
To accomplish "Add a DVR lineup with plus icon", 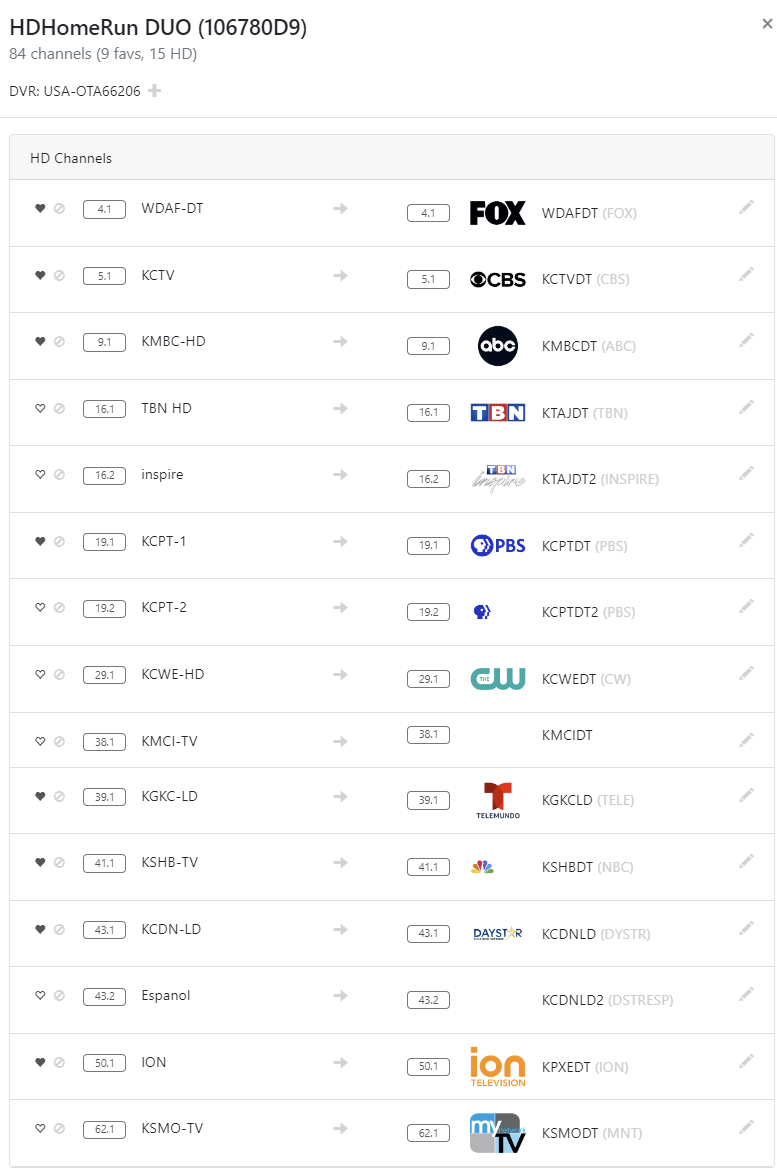I will [x=154, y=91].
